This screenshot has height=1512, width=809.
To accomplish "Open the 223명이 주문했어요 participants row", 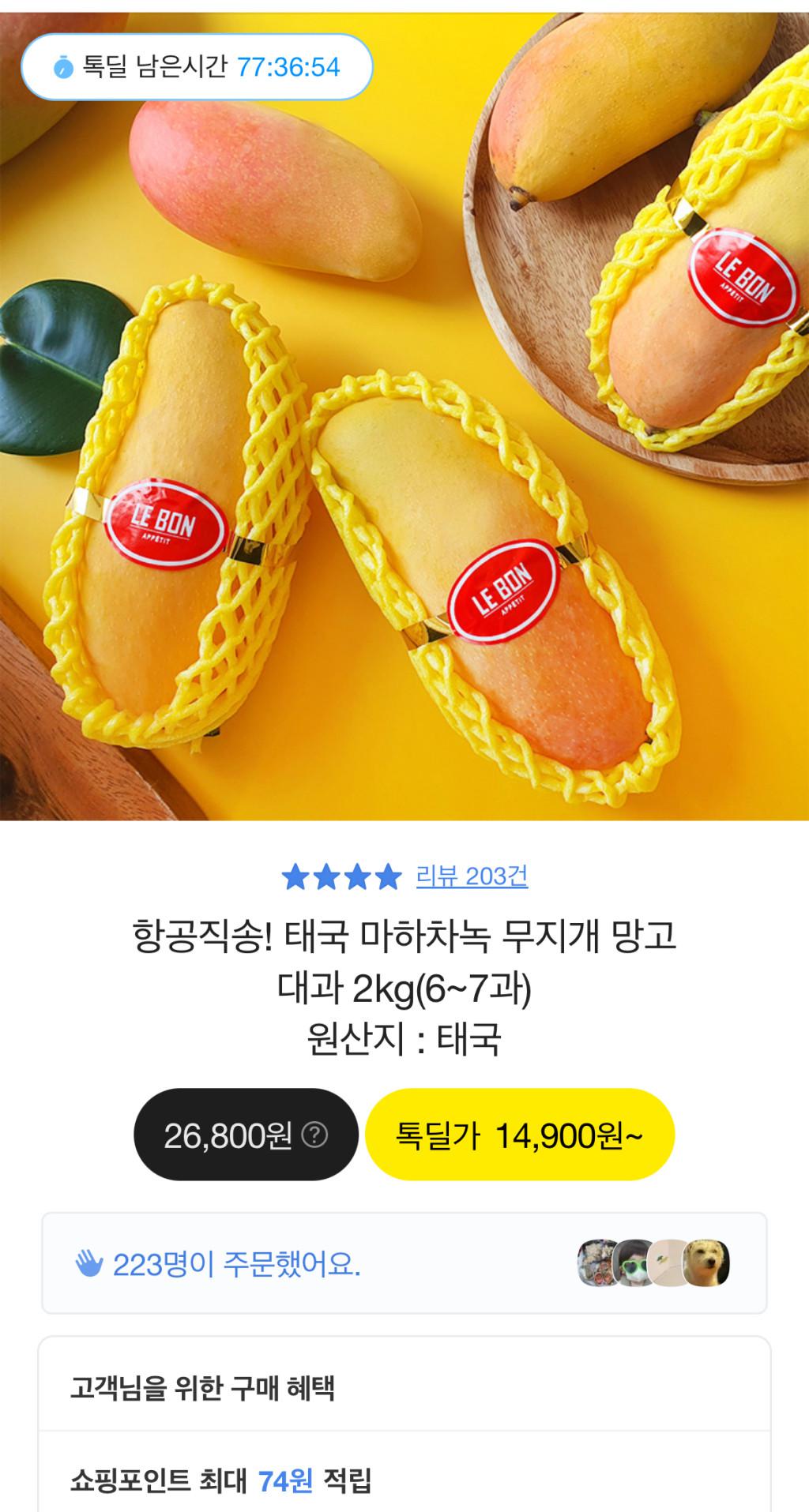I will 404,1264.
